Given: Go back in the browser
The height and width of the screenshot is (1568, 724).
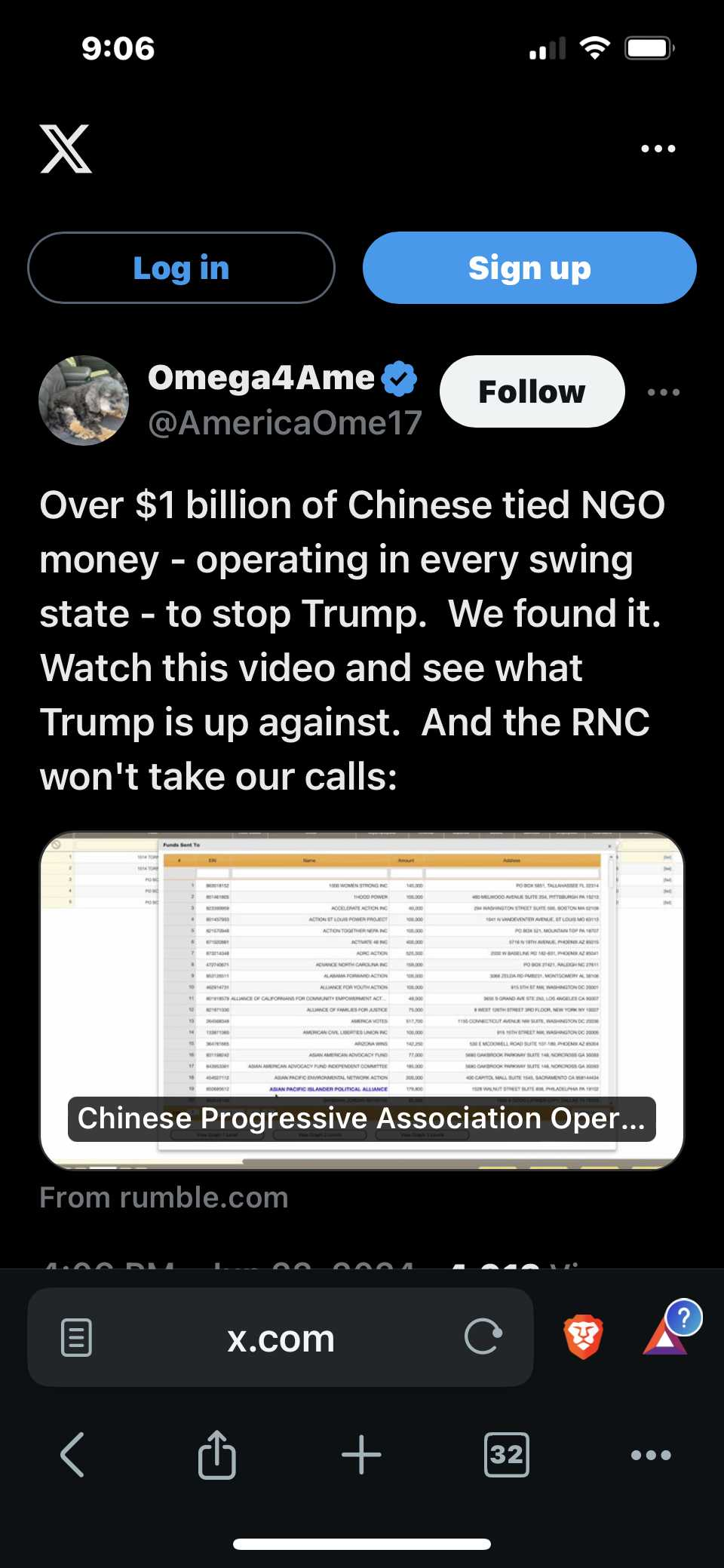Looking at the screenshot, I should [x=72, y=1454].
